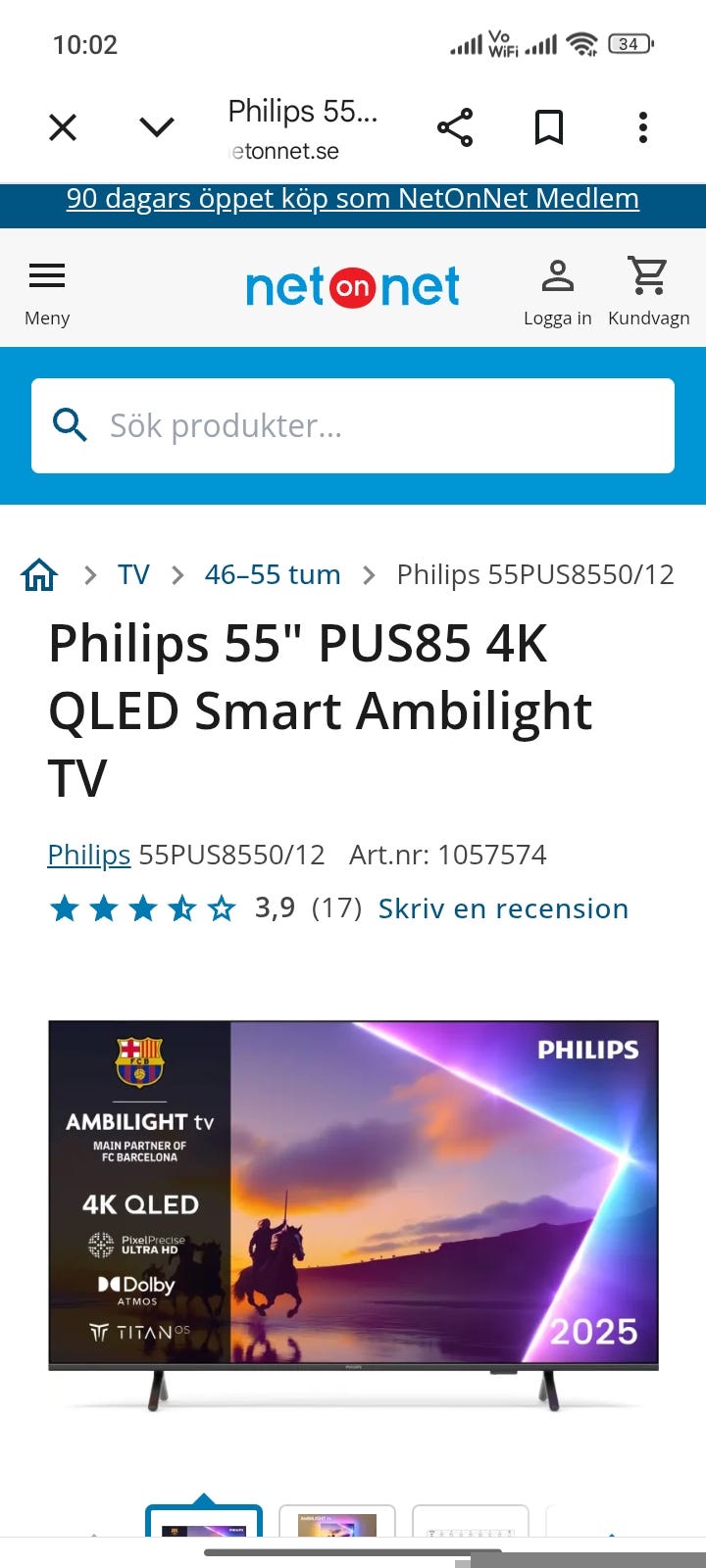Image resolution: width=706 pixels, height=1568 pixels.
Task: Open the TV breadcrumb category
Action: pyautogui.click(x=133, y=575)
